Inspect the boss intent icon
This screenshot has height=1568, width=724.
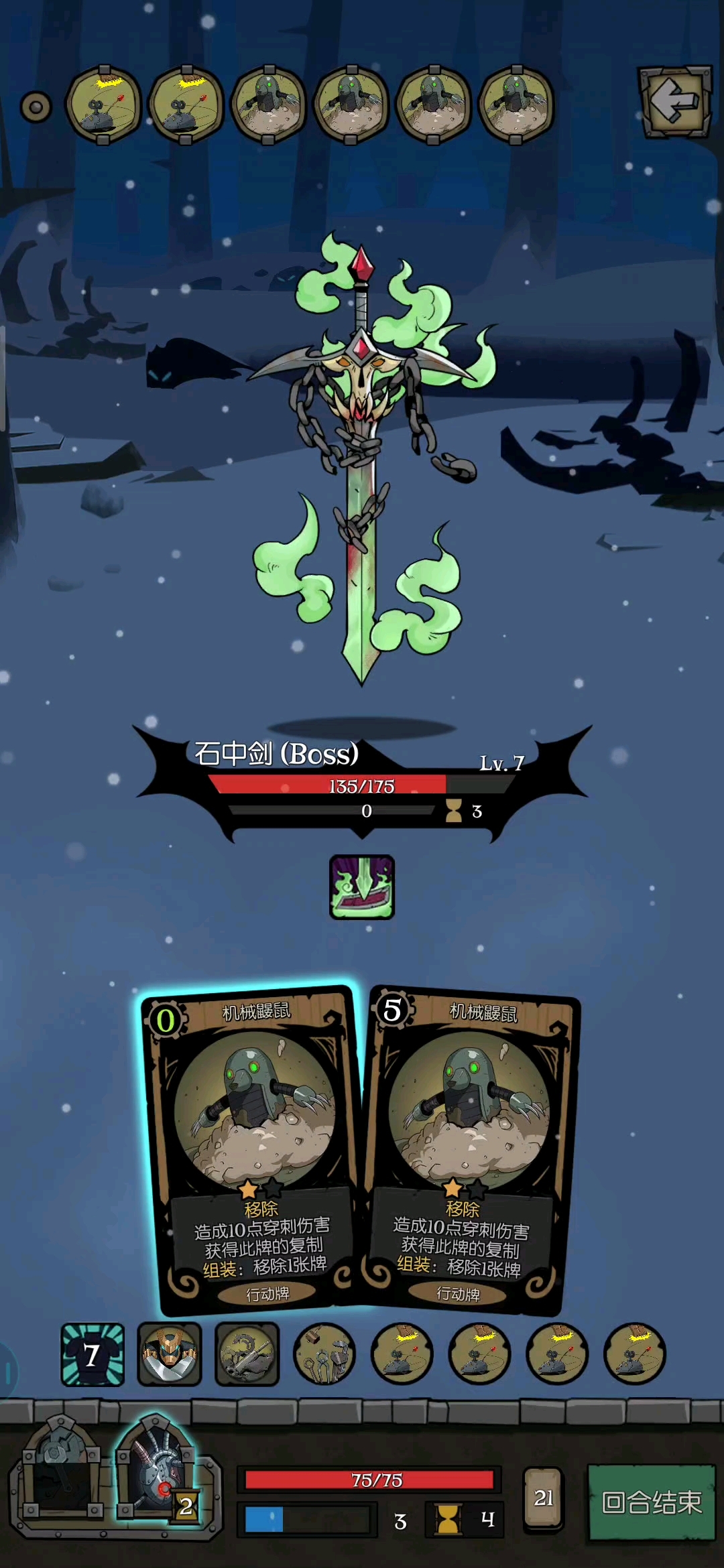(362, 887)
